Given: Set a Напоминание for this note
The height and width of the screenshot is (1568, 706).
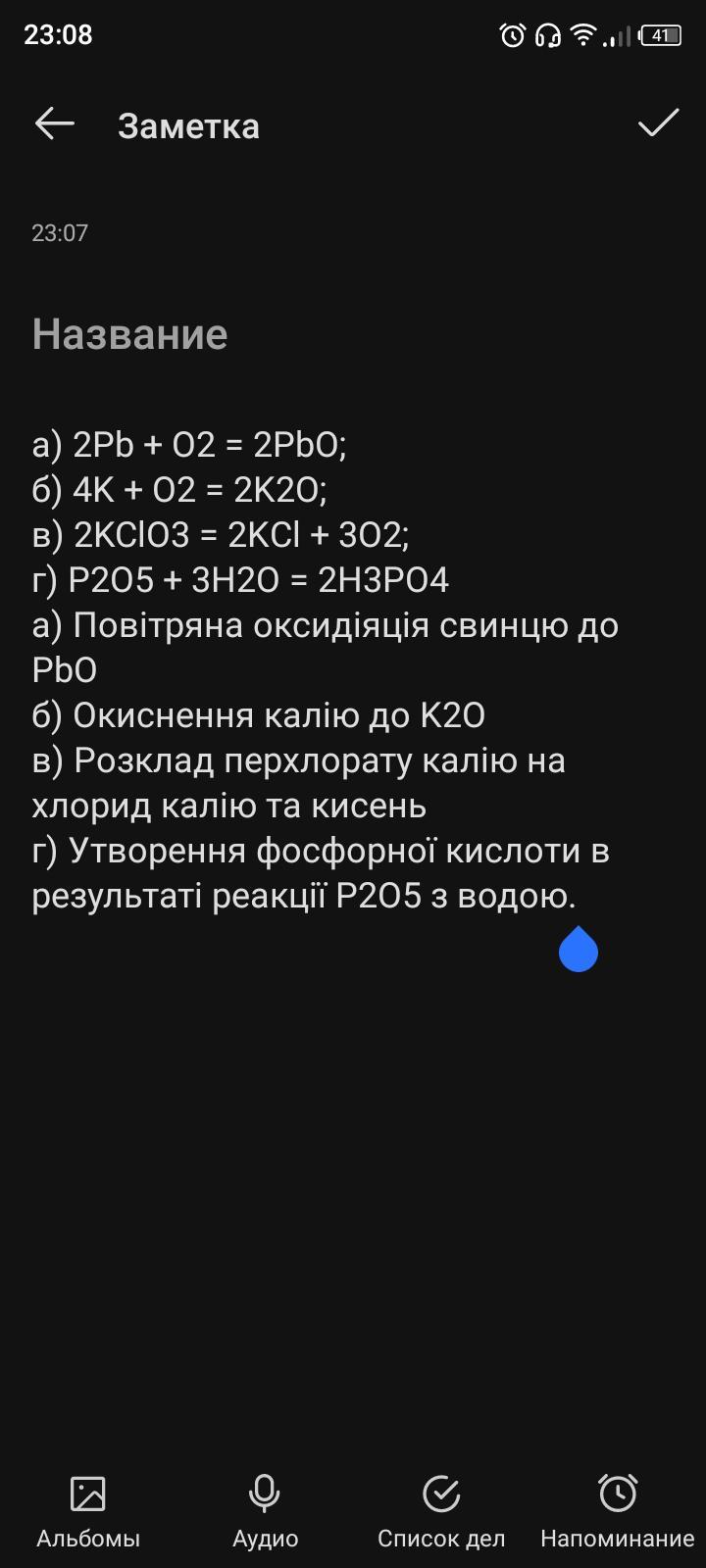Looking at the screenshot, I should tap(618, 1512).
